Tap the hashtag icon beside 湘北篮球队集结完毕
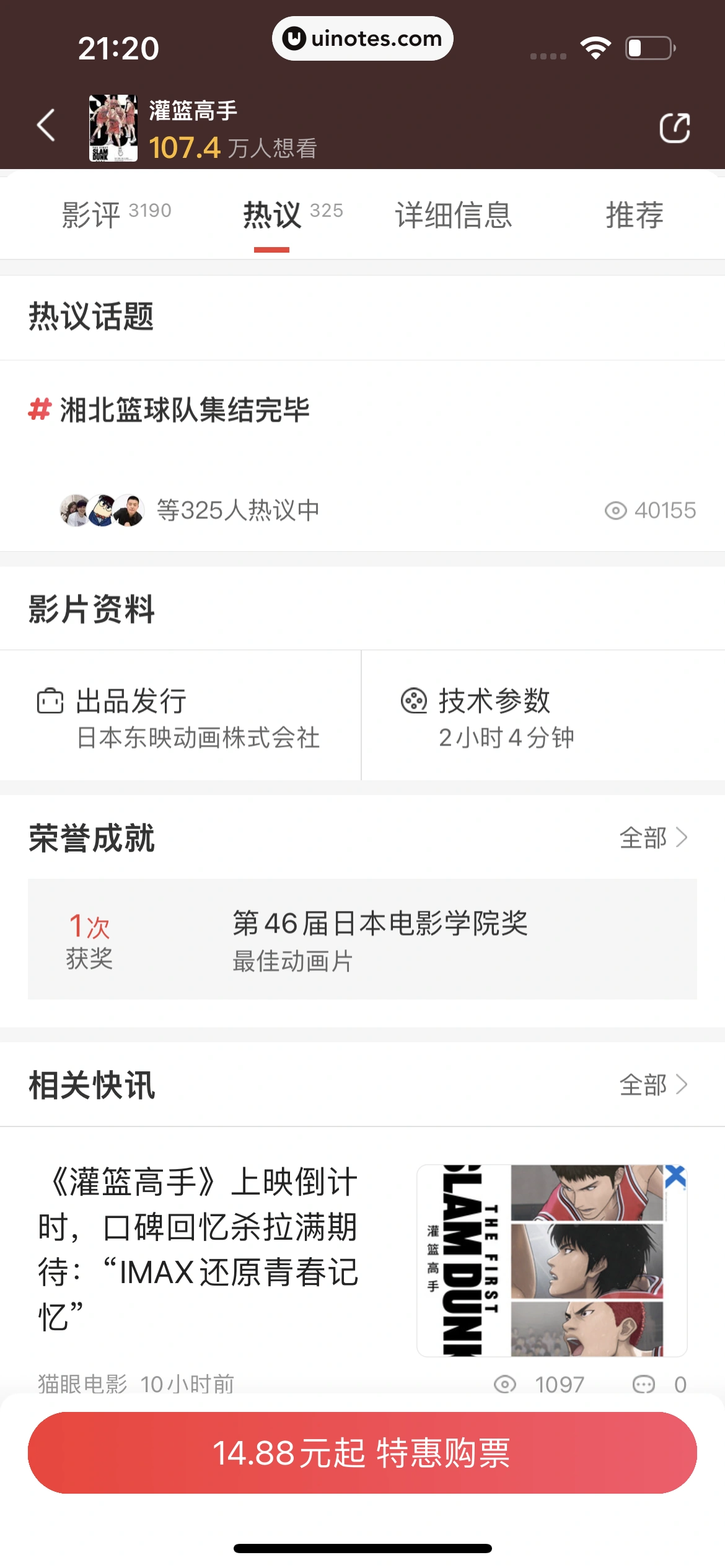 coord(38,409)
